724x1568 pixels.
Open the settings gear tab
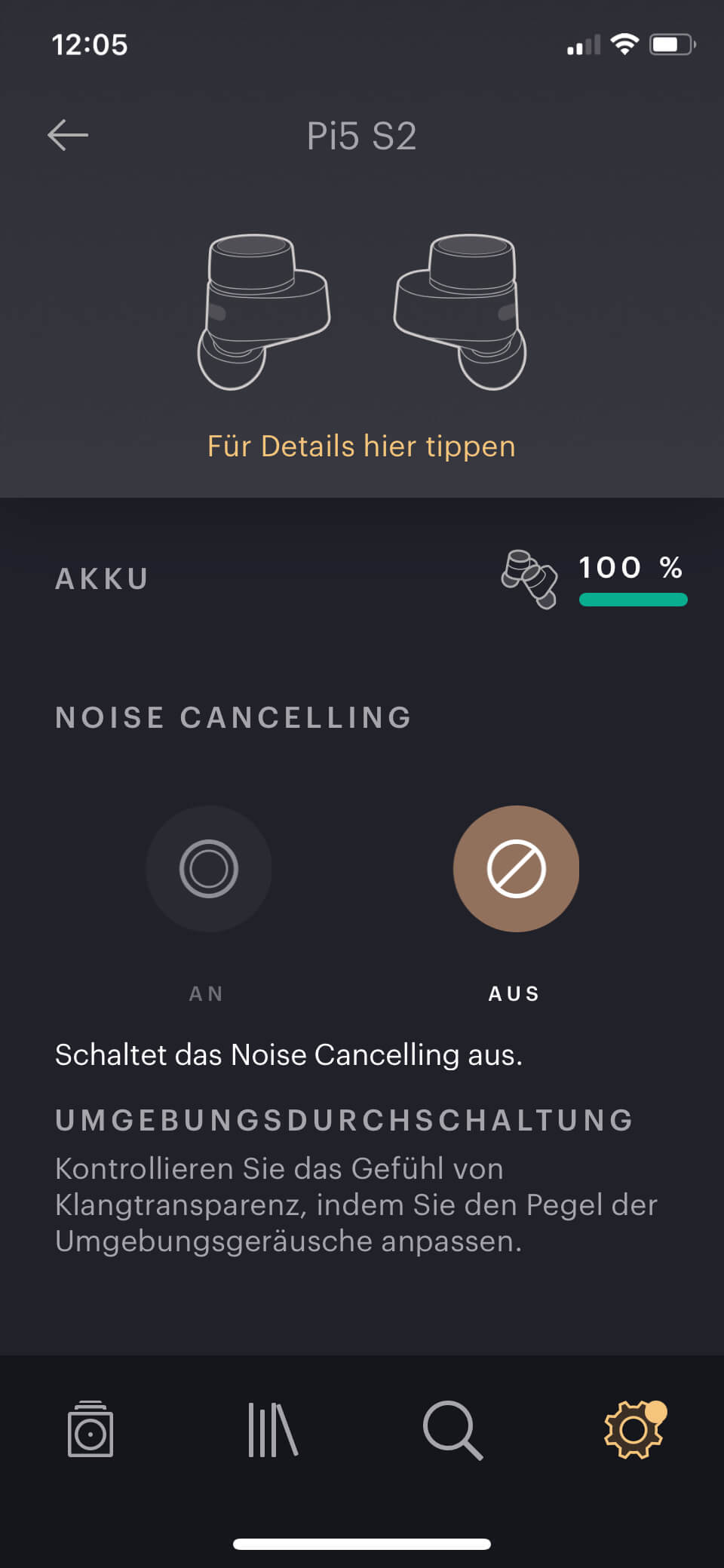click(x=633, y=1429)
